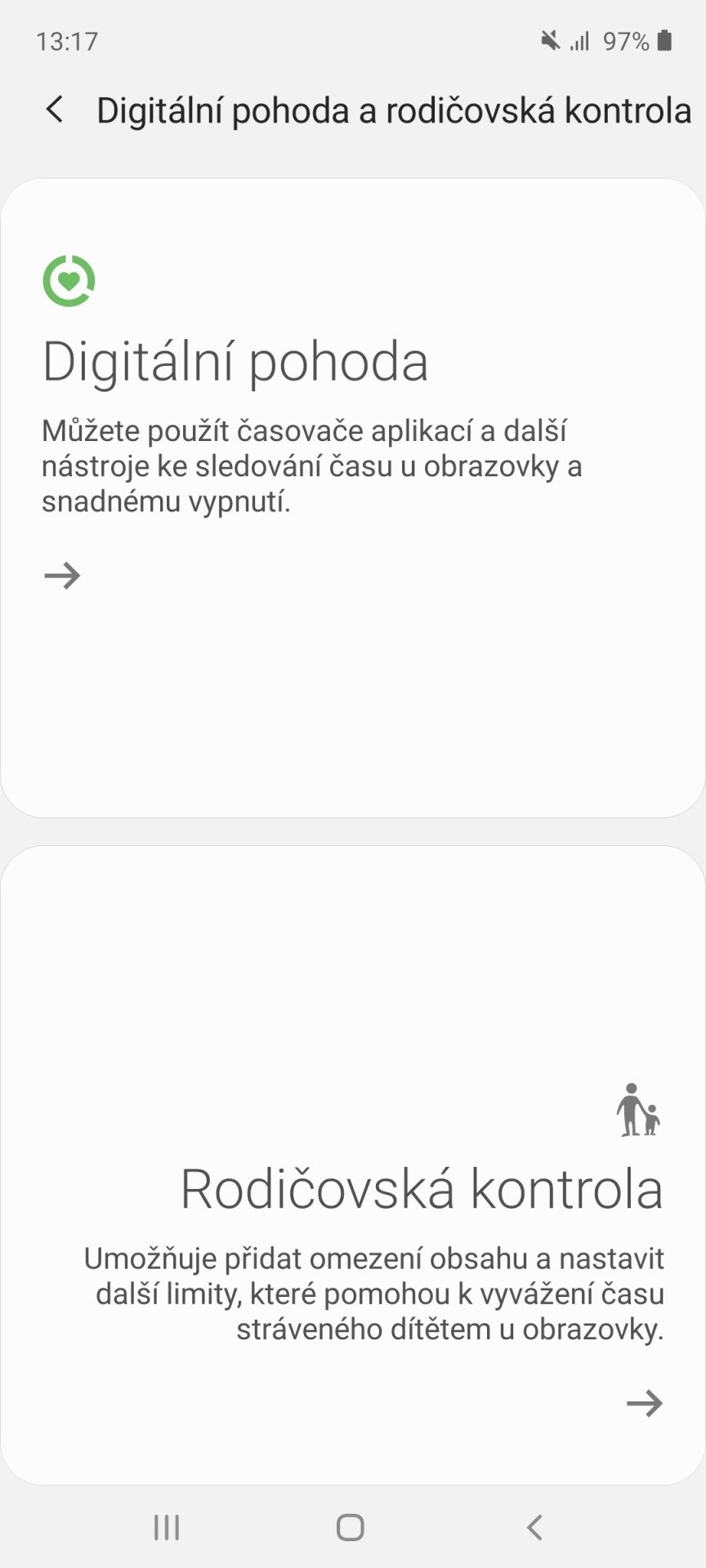Open the Rodičovská kontrola card
Image resolution: width=706 pixels, height=1568 pixels.
(x=353, y=1165)
